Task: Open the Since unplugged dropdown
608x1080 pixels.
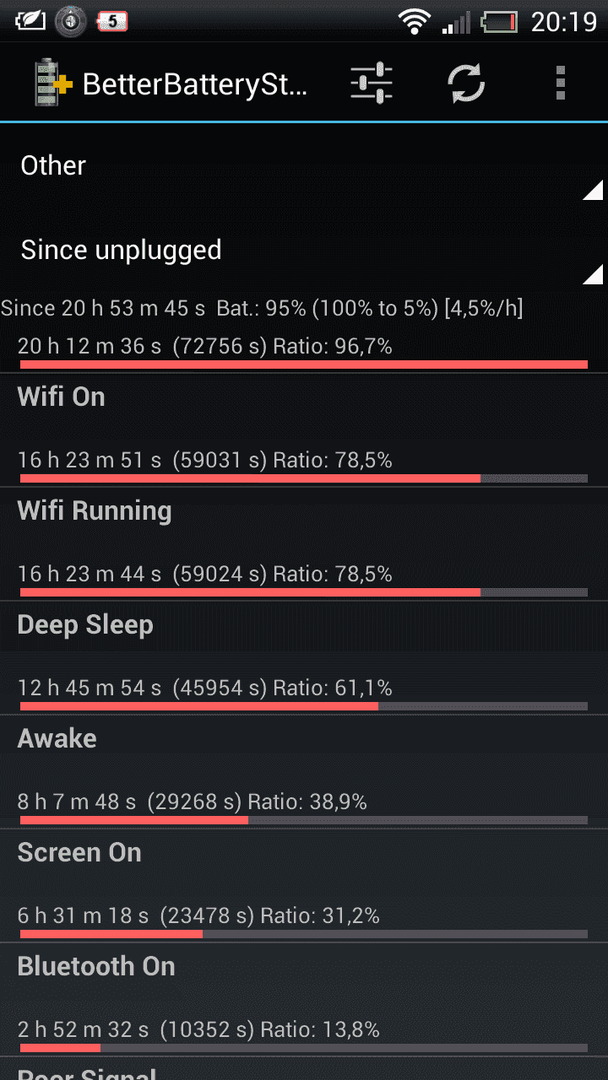Action: coord(304,251)
